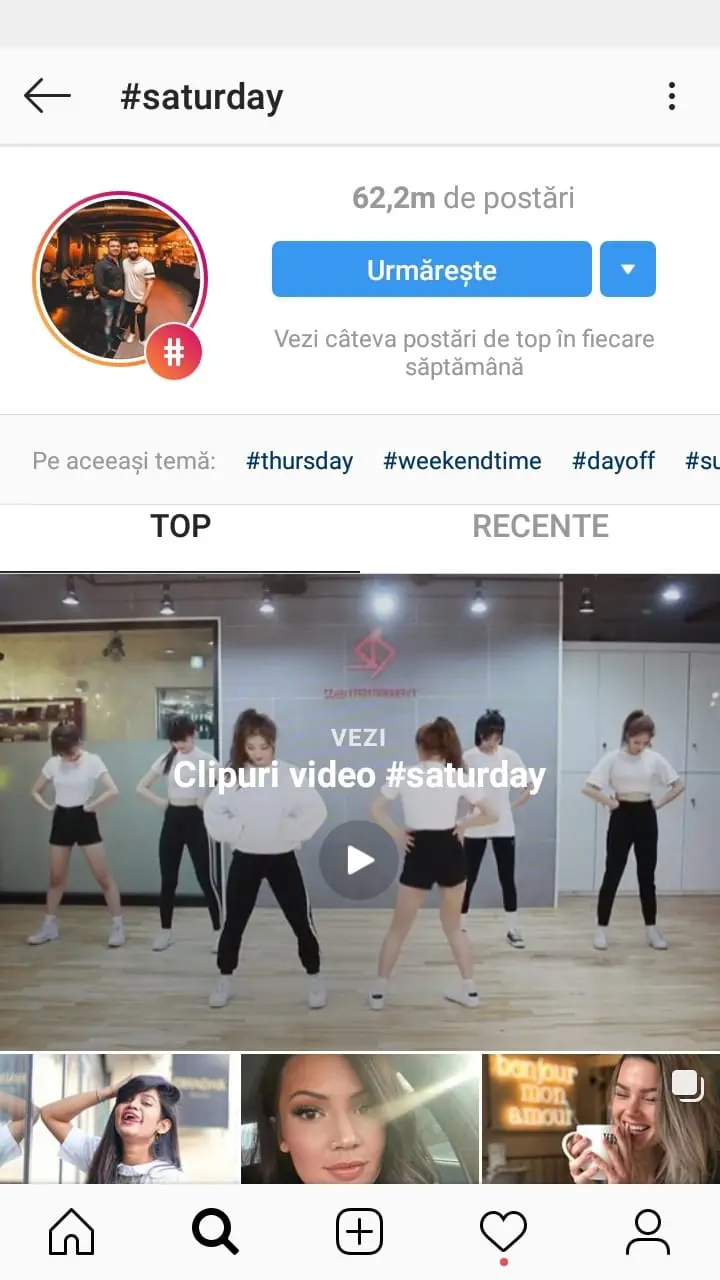Image resolution: width=720 pixels, height=1280 pixels.
Task: Select the TOP tab
Action: 180,526
